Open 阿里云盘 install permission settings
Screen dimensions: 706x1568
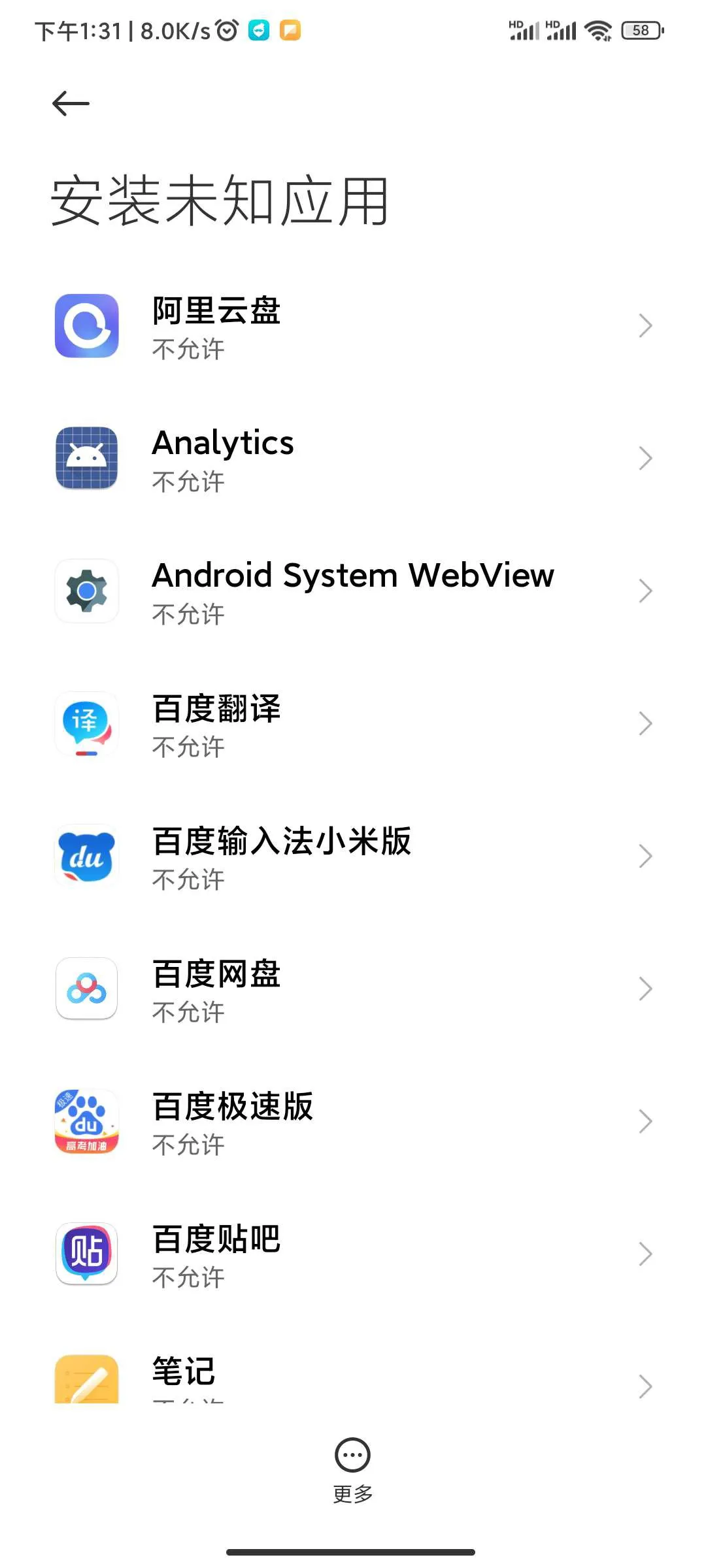pyautogui.click(x=353, y=327)
